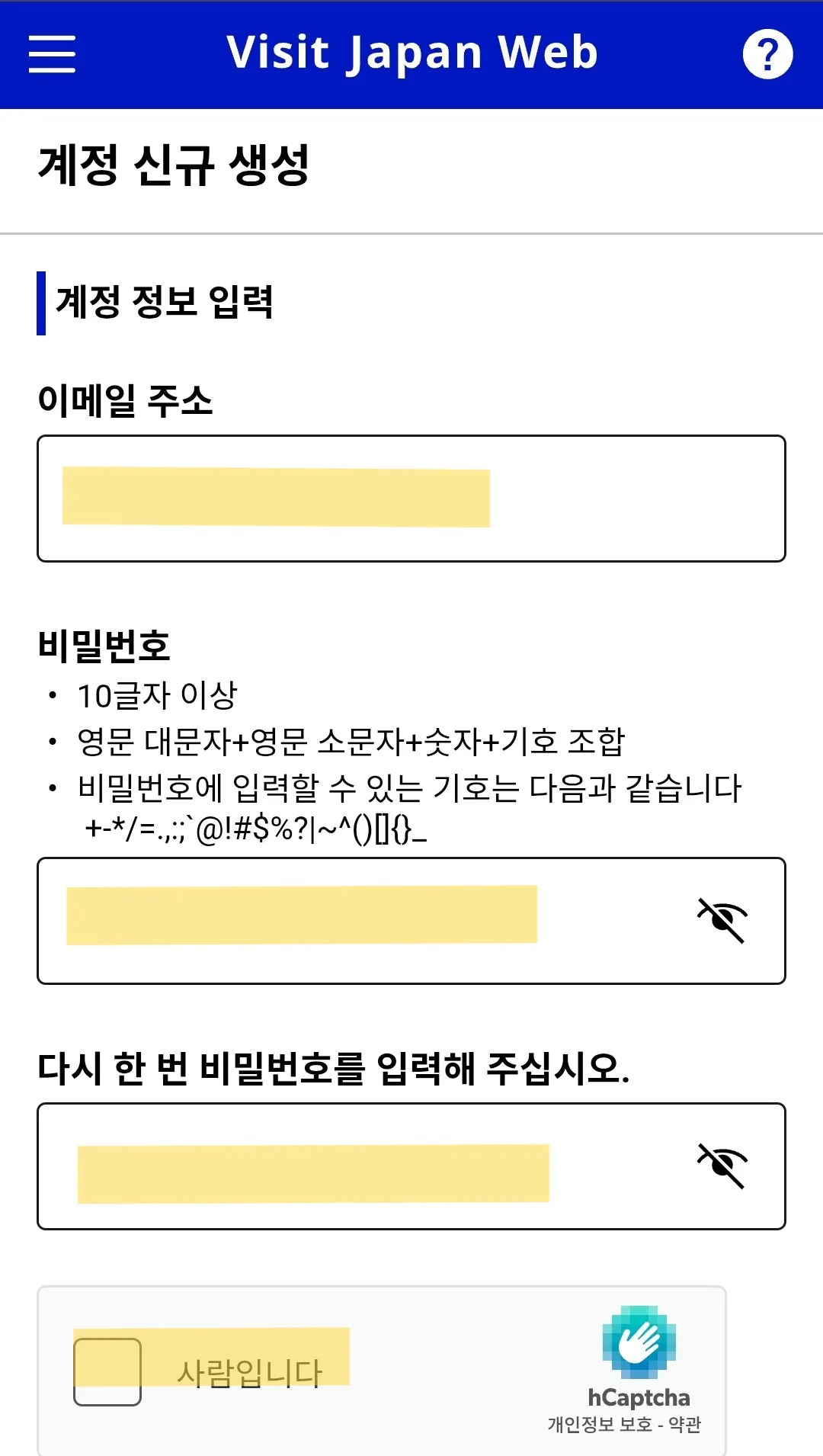The image size is (823, 1456).
Task: Reveal the re-entered confirmation password
Action: pos(722,1166)
